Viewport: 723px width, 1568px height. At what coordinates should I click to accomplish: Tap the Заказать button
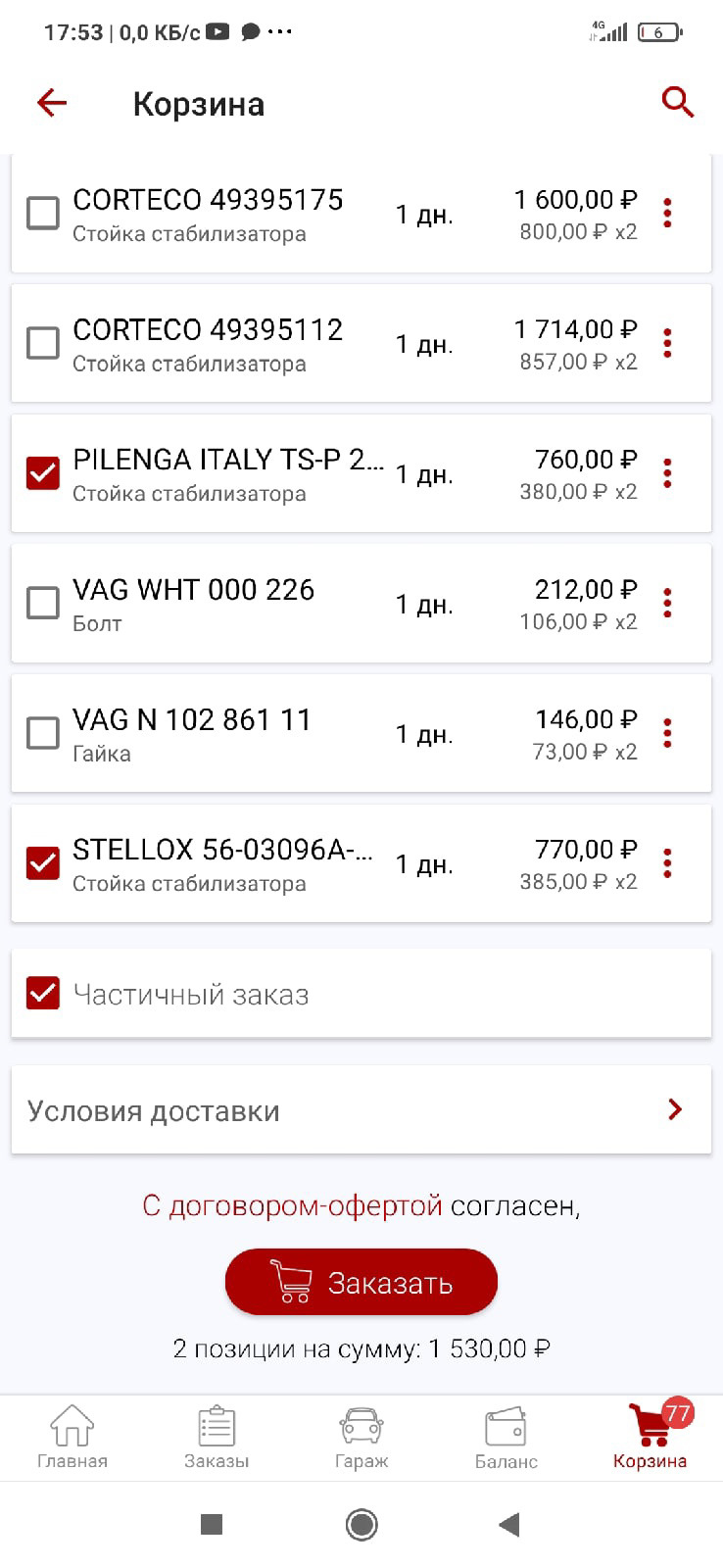(x=361, y=1282)
